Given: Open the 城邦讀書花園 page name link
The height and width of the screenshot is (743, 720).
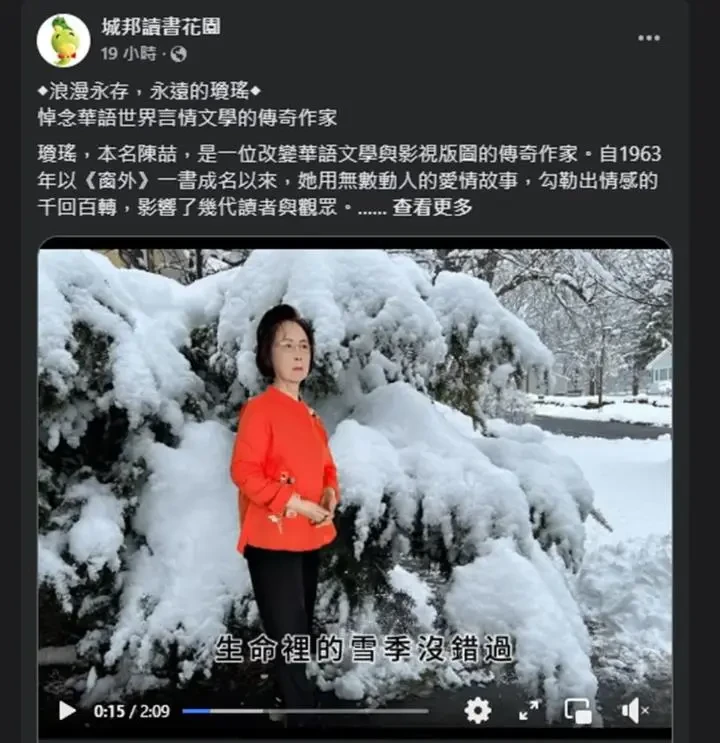Looking at the screenshot, I should [x=160, y=27].
